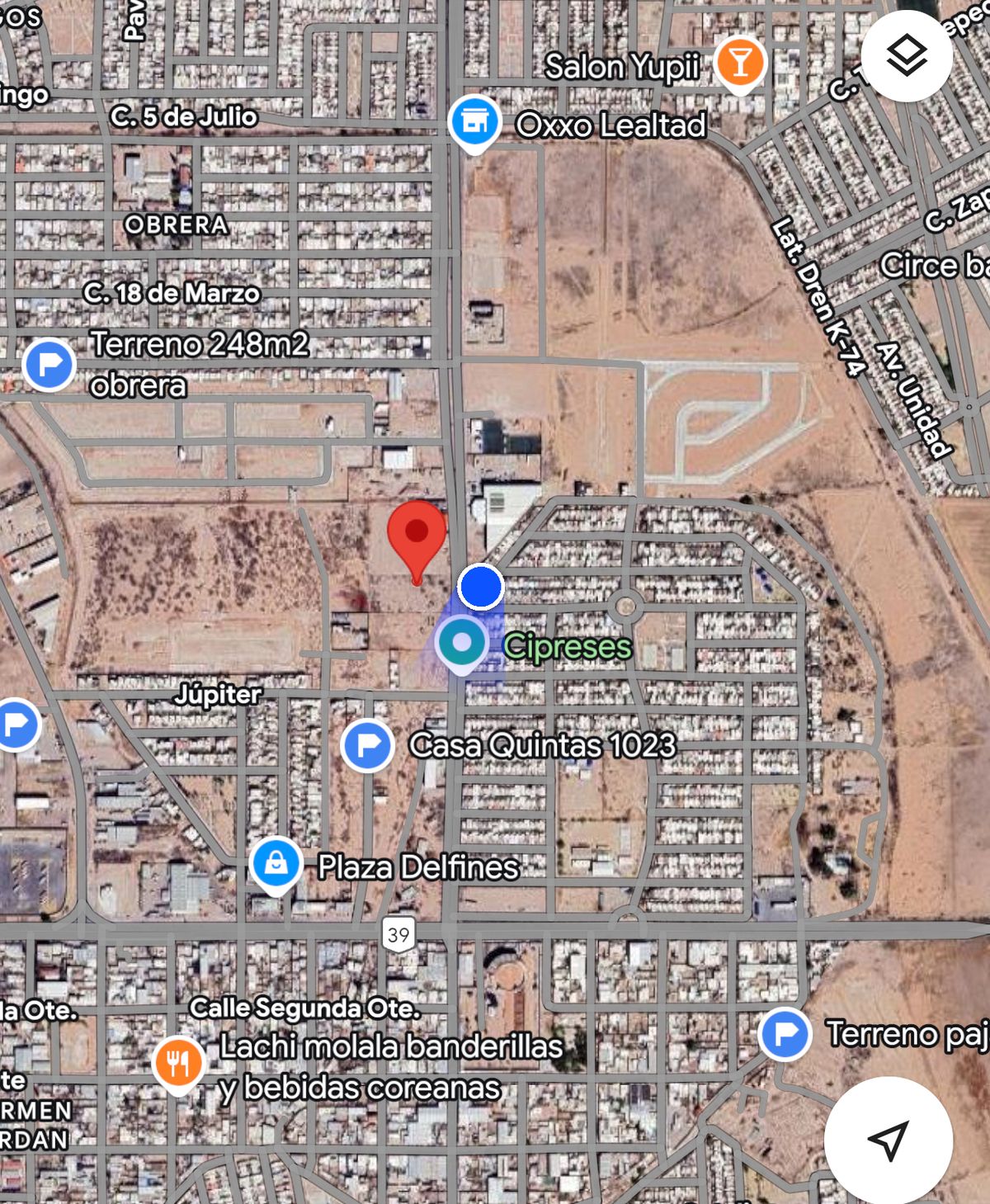Open the map layers selector
The width and height of the screenshot is (990, 1204).
click(907, 56)
